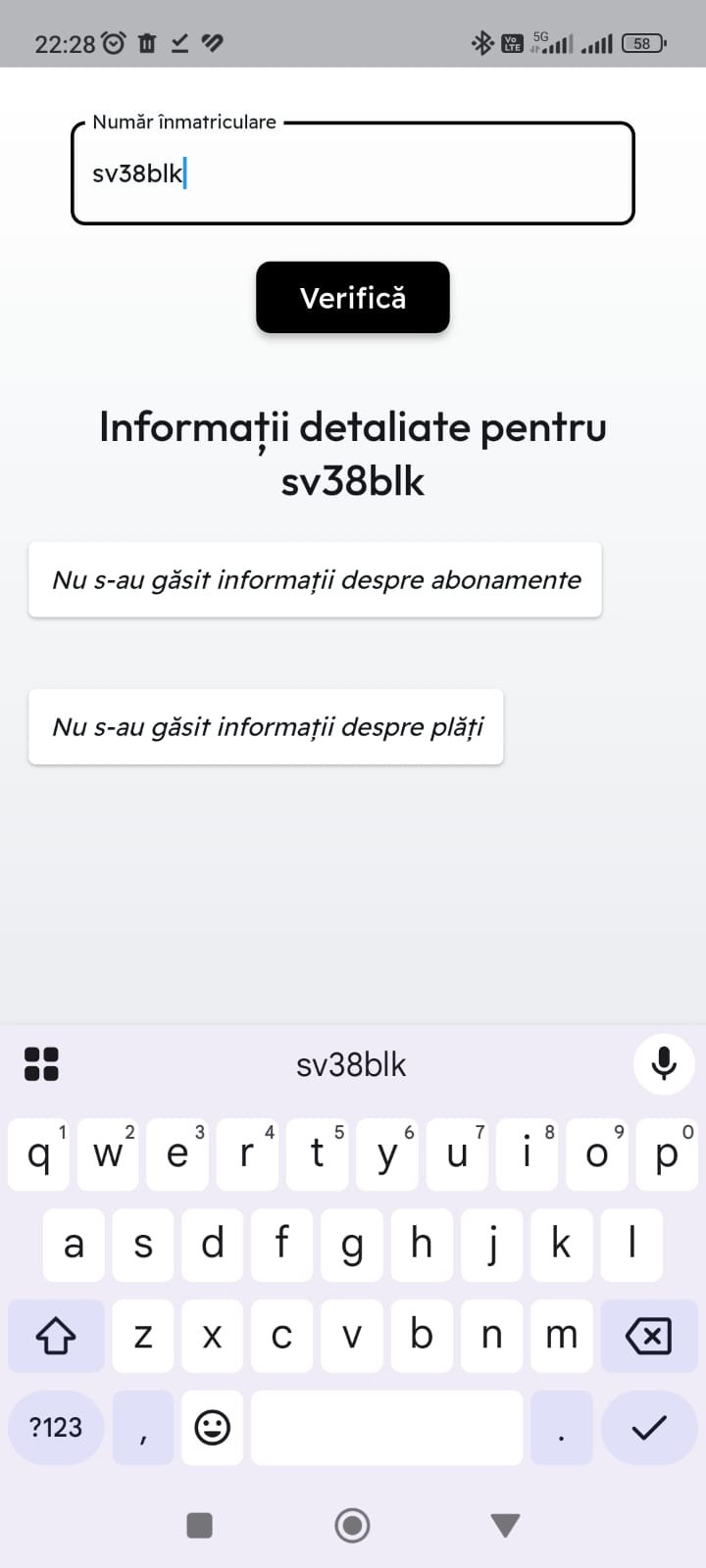
Task: Tap the backspace key
Action: pos(648,1336)
